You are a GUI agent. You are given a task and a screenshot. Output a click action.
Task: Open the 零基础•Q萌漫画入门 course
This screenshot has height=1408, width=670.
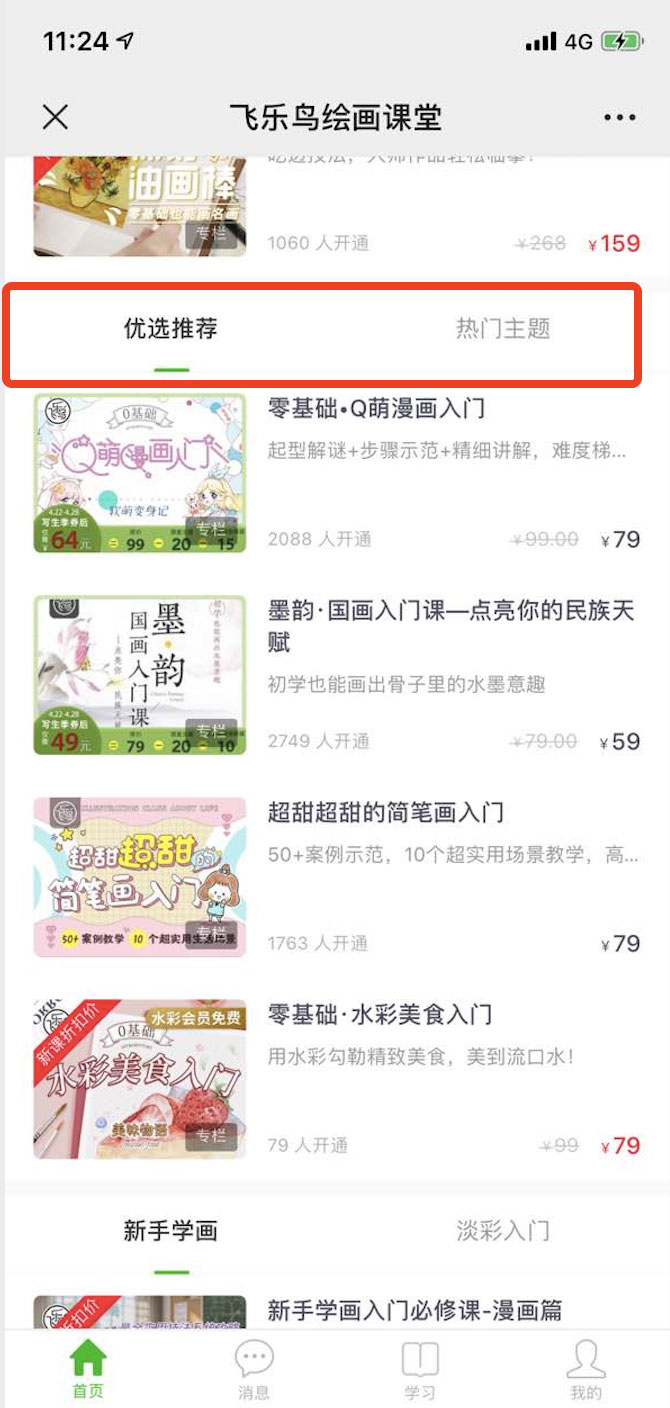pyautogui.click(x=376, y=408)
